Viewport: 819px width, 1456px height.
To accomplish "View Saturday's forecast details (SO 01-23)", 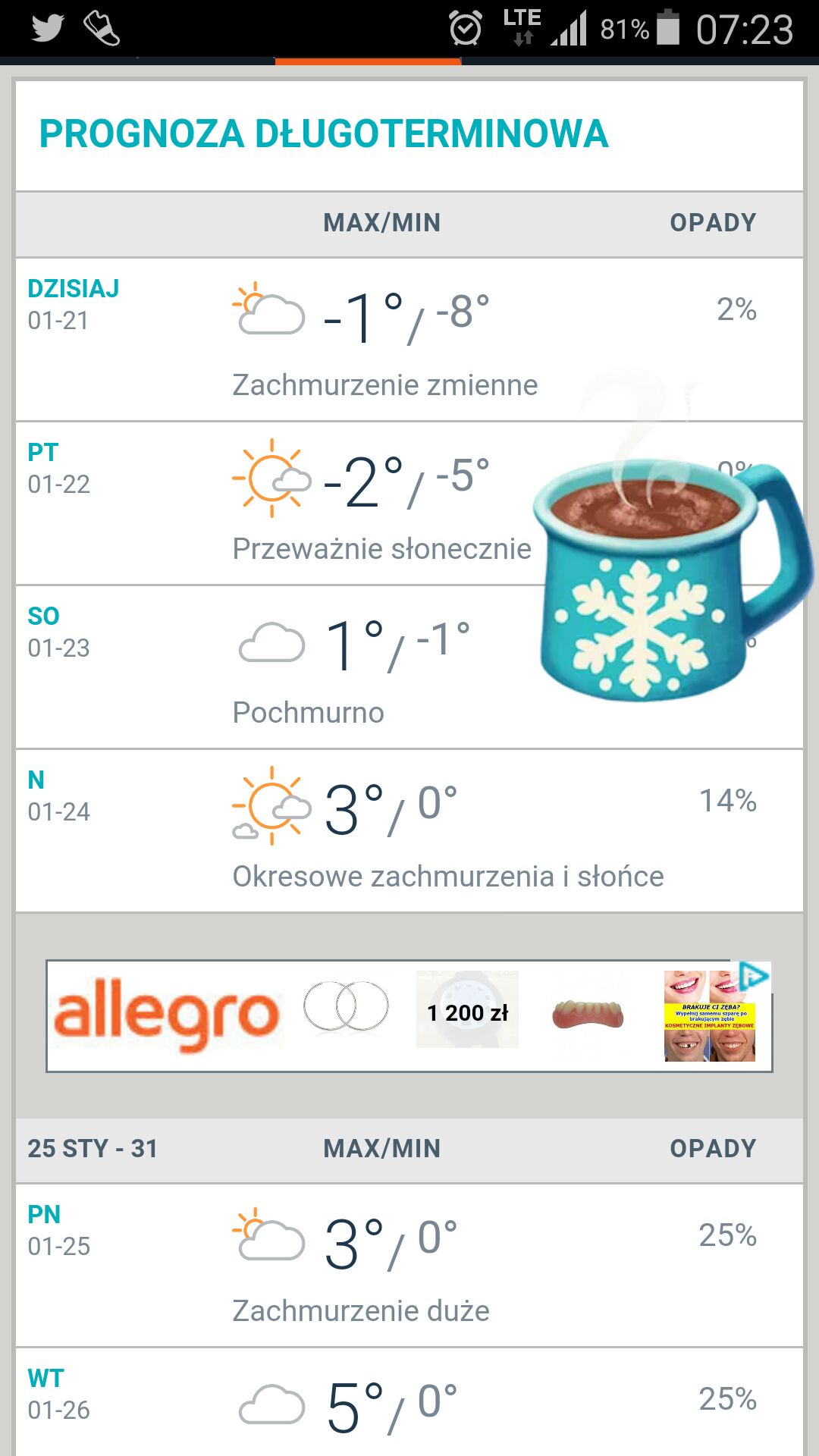I will (x=303, y=667).
